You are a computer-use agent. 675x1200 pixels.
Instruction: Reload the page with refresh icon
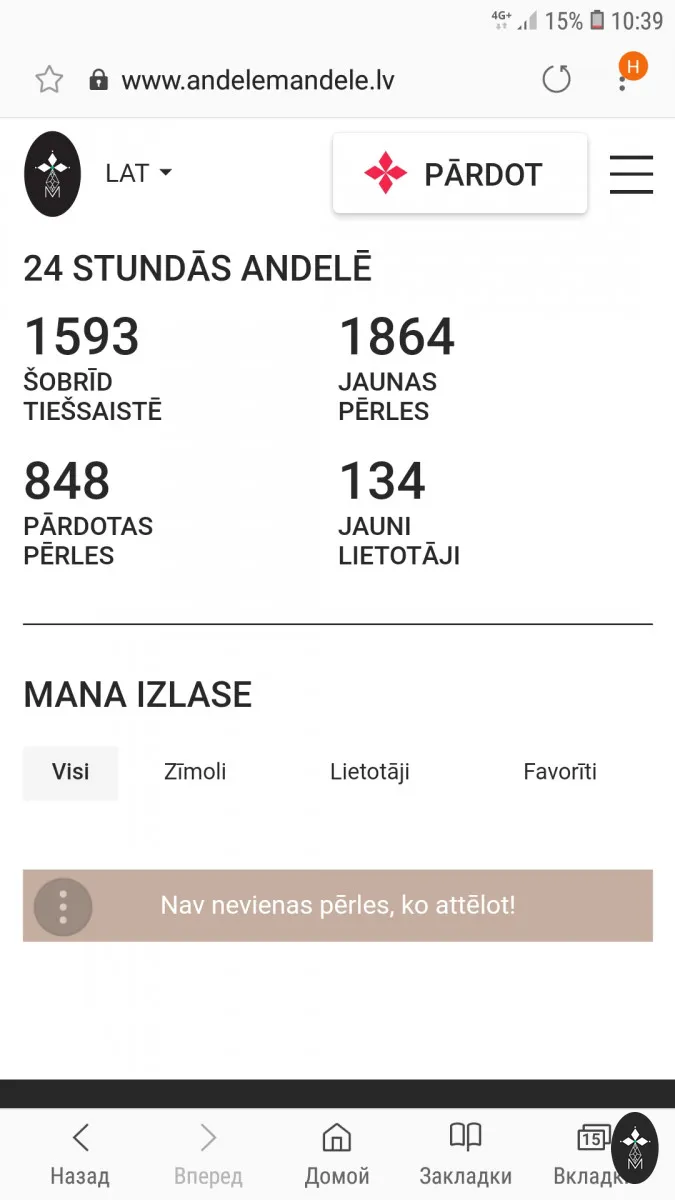click(557, 79)
